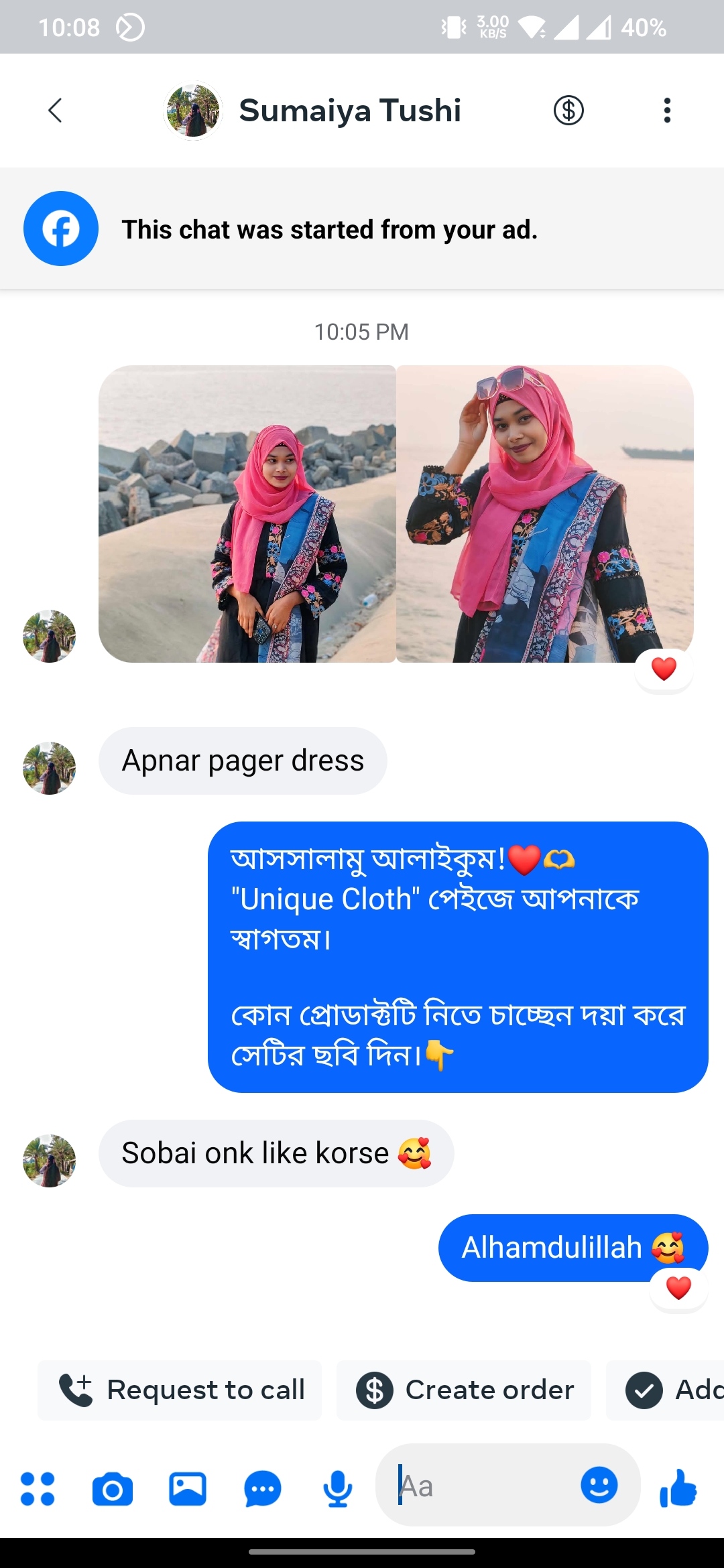
Task: Open the four-dot more options icon
Action: click(38, 1489)
